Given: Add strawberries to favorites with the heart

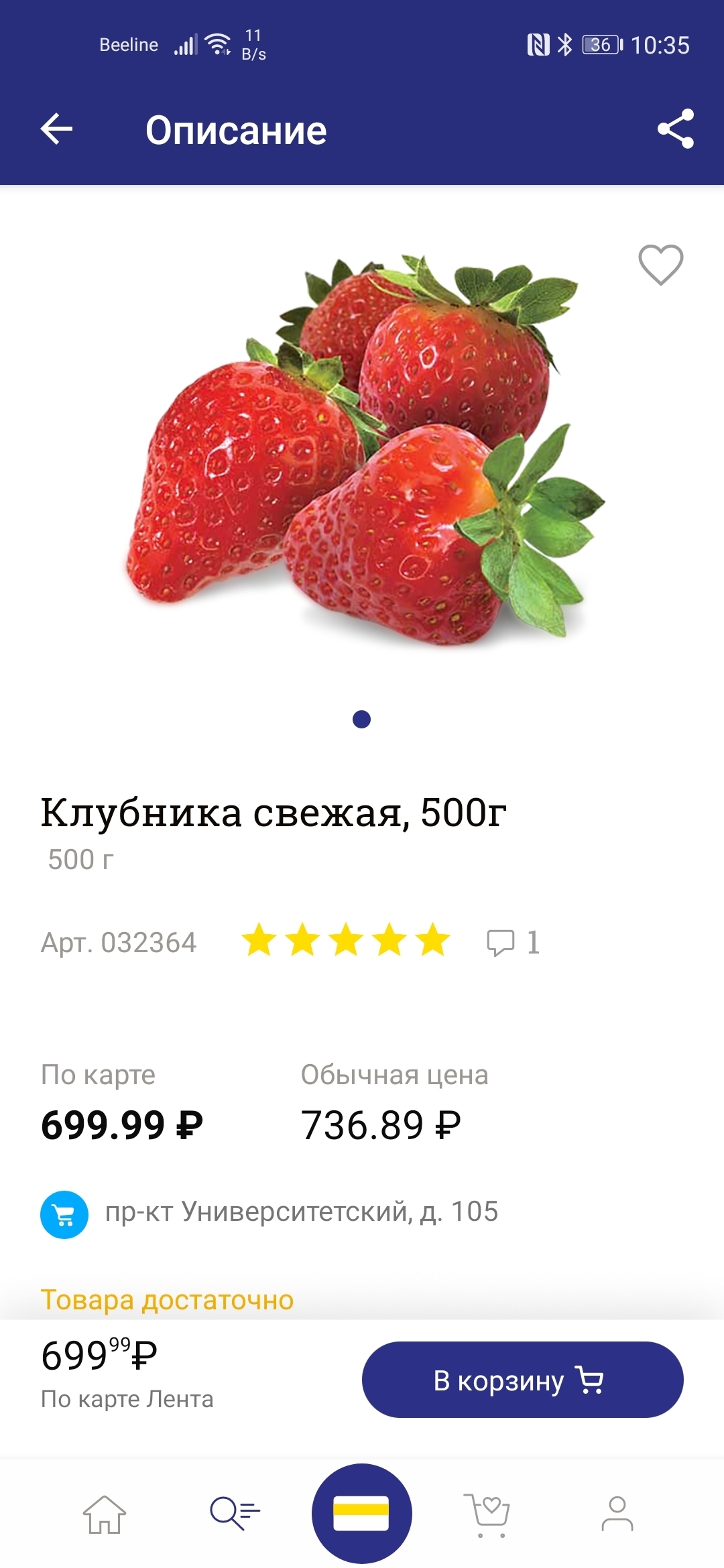Looking at the screenshot, I should (x=660, y=265).
